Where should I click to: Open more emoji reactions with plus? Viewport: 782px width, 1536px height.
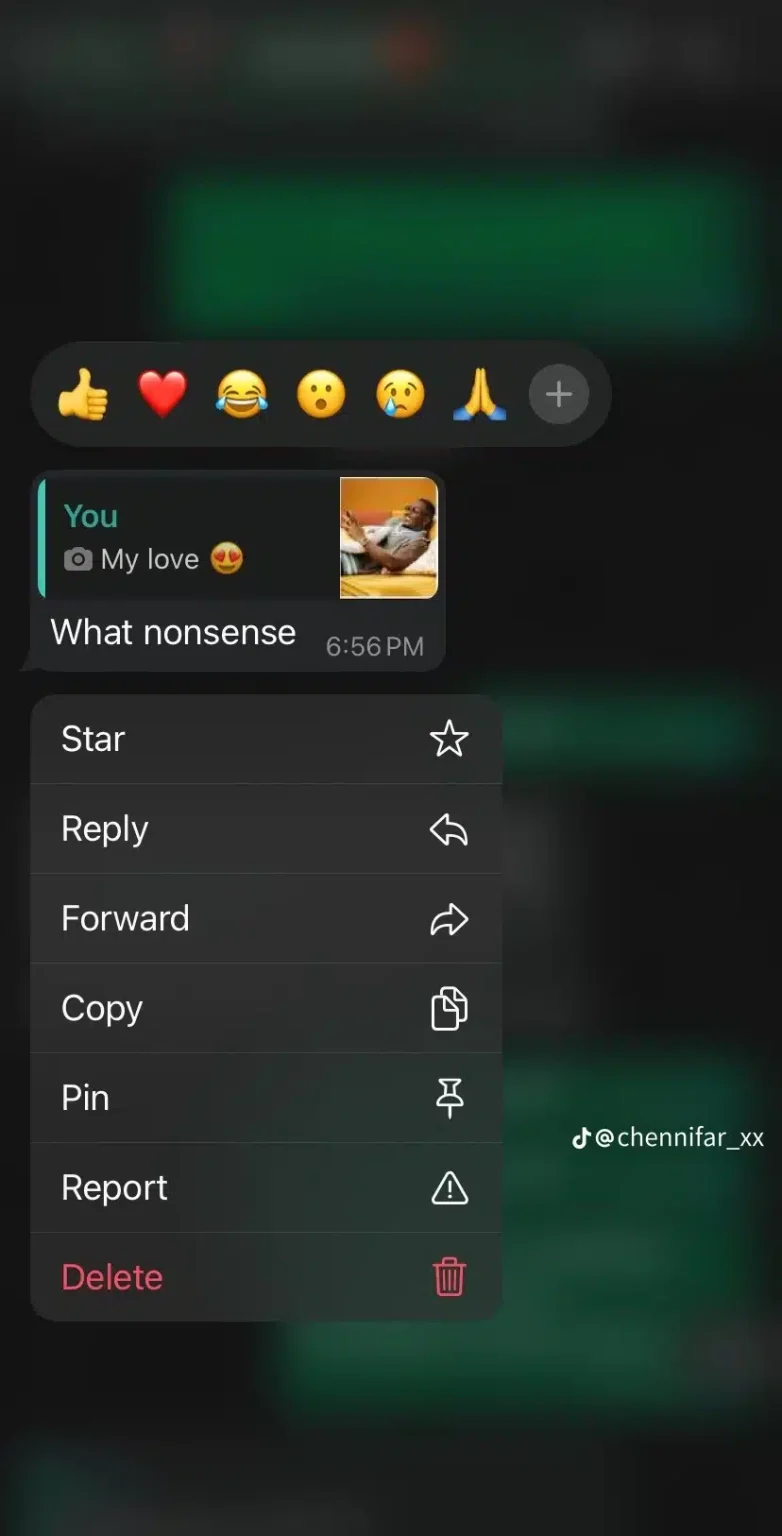[x=558, y=394]
